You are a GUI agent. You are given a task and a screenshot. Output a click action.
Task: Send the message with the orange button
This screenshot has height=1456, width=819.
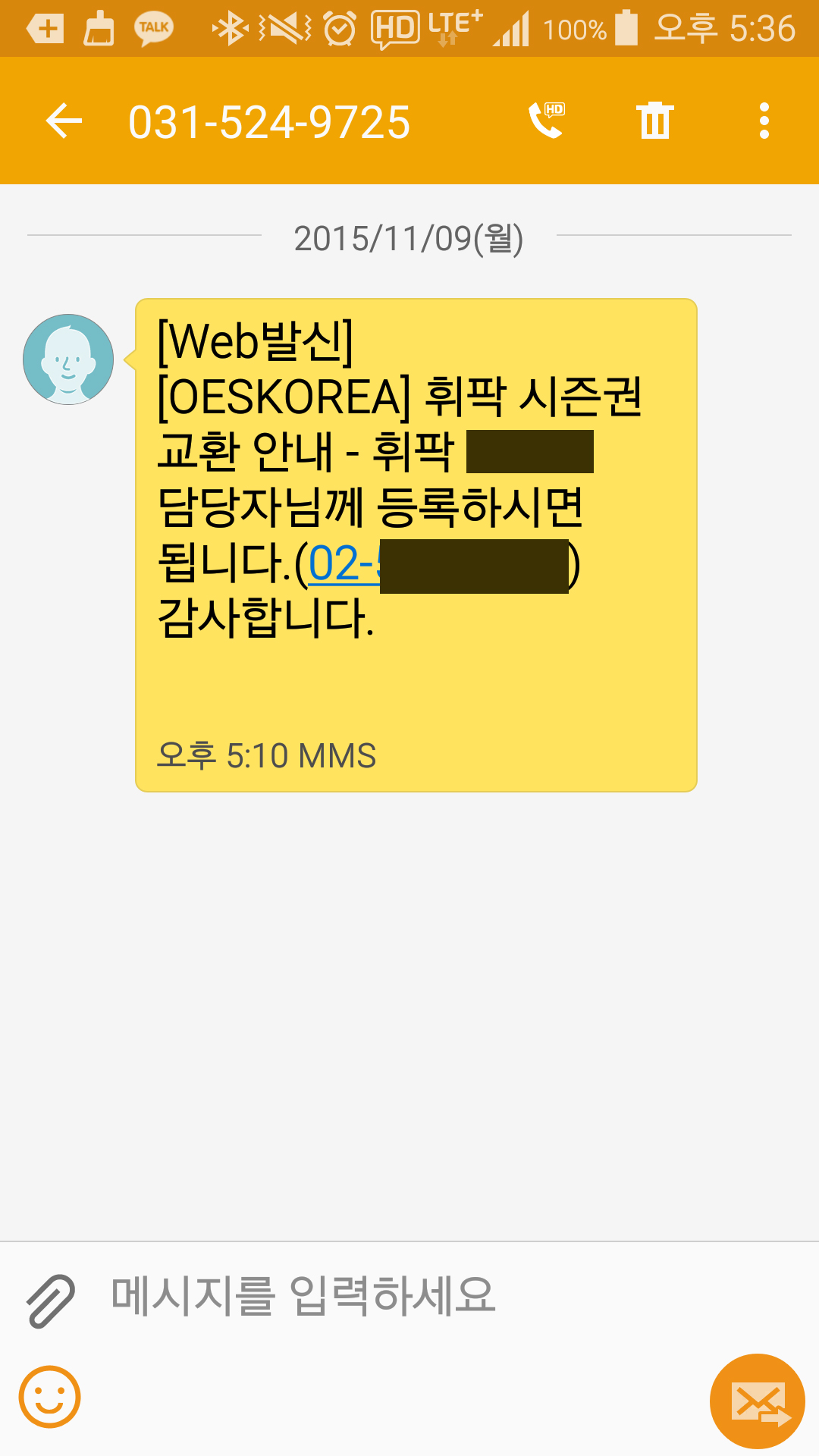pyautogui.click(x=757, y=1401)
